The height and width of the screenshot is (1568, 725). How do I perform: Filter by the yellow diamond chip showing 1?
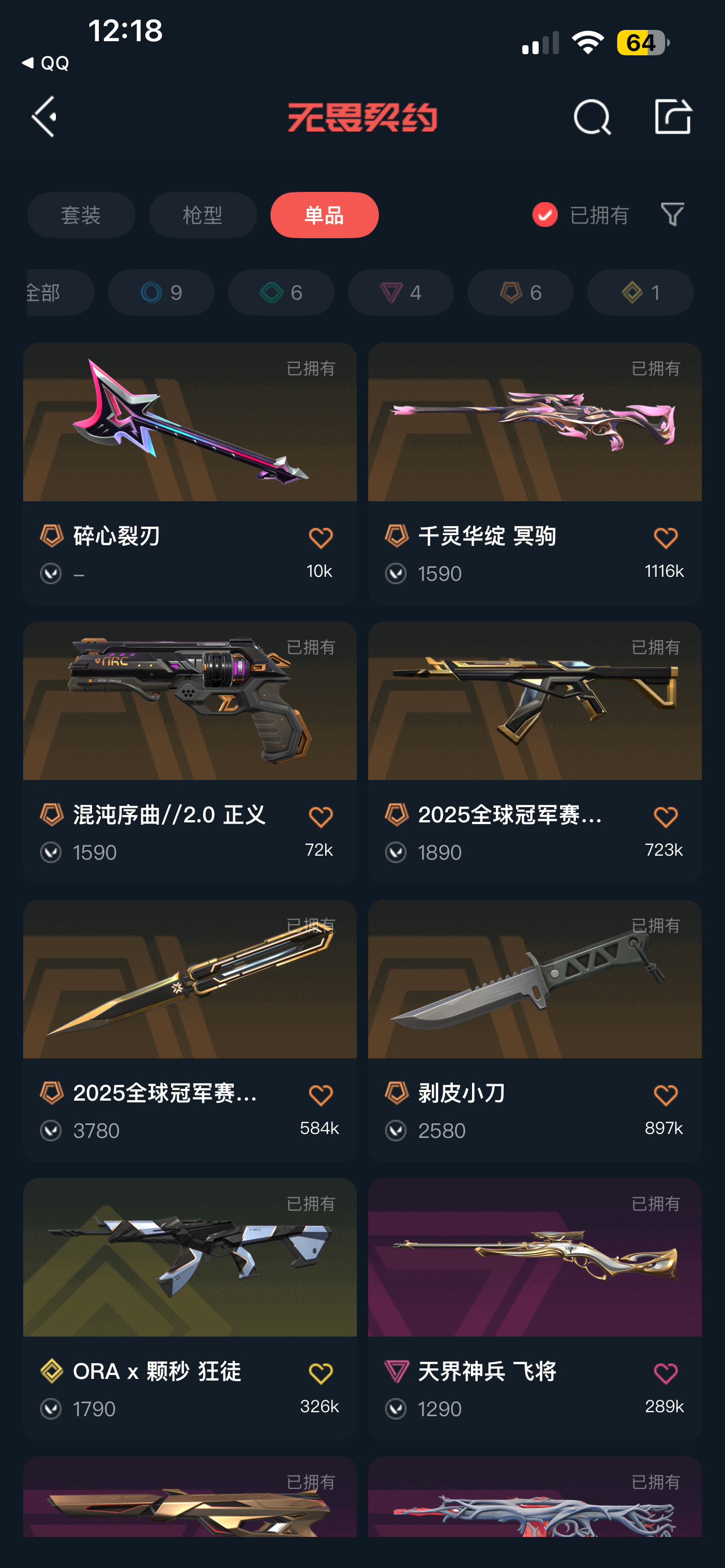point(640,293)
